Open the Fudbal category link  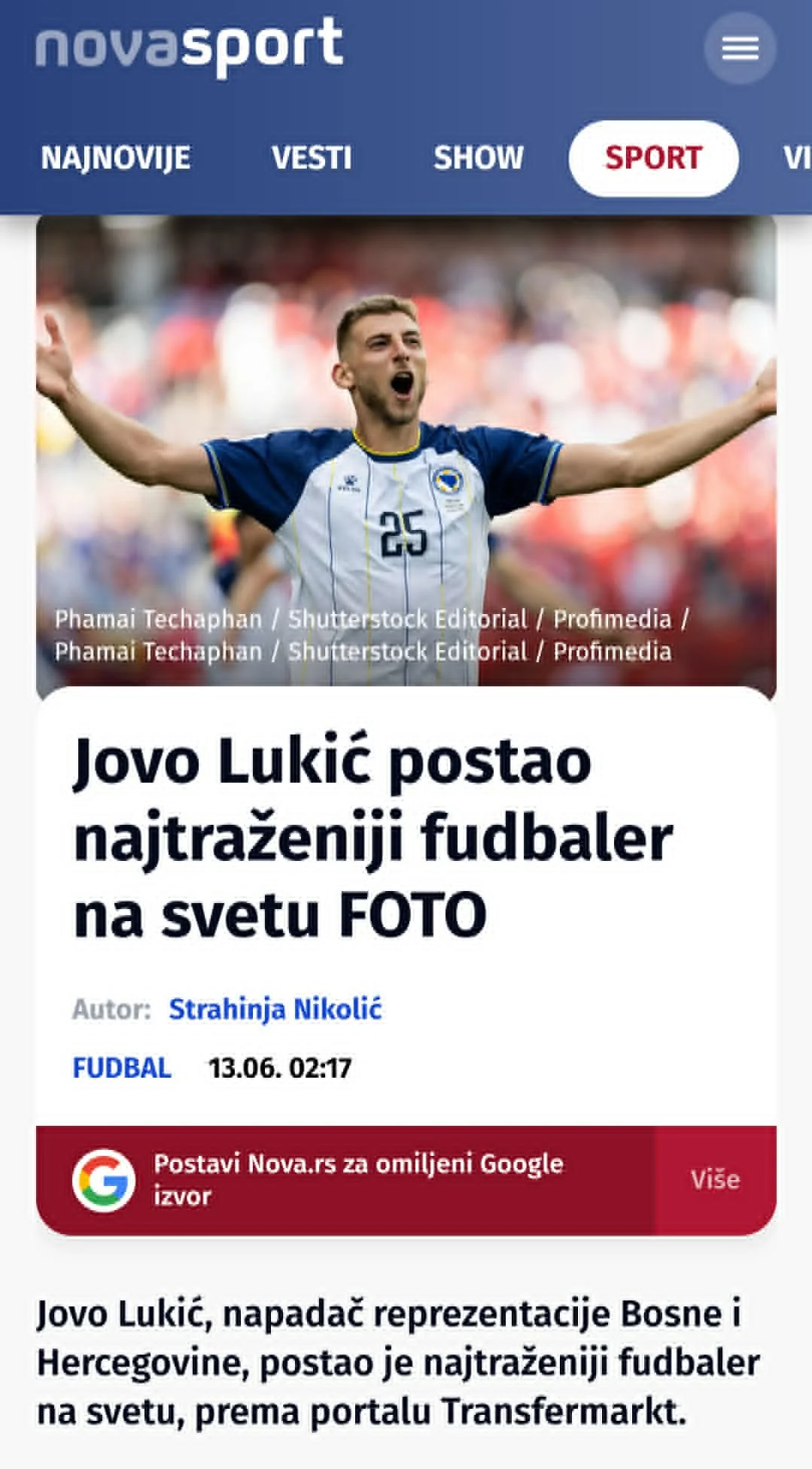[x=122, y=1068]
